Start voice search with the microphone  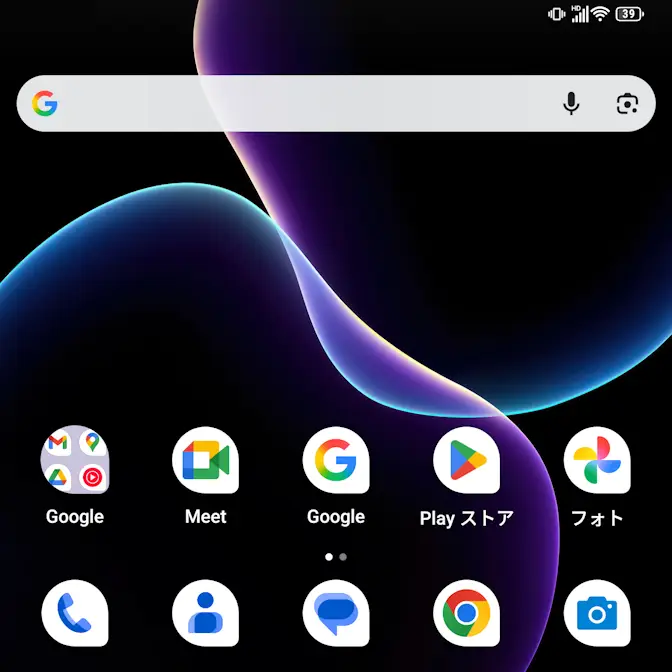tap(571, 104)
